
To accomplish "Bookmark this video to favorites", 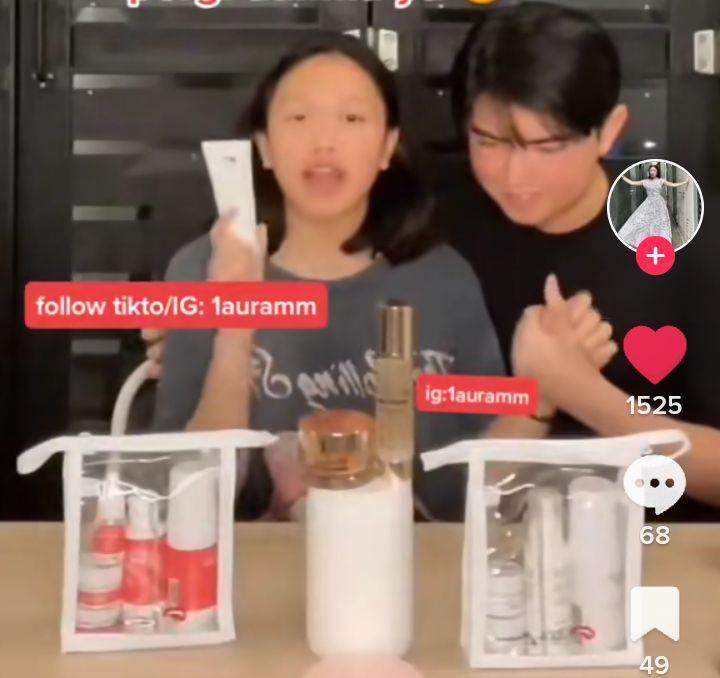I will [655, 614].
